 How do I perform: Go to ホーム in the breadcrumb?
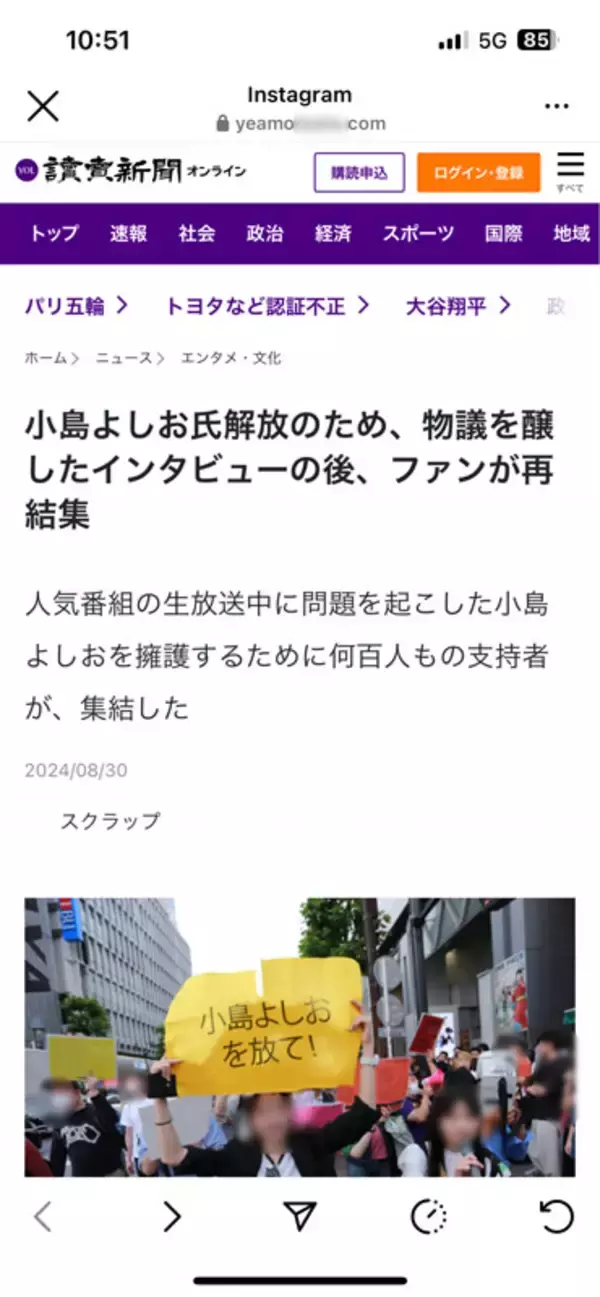(x=46, y=357)
